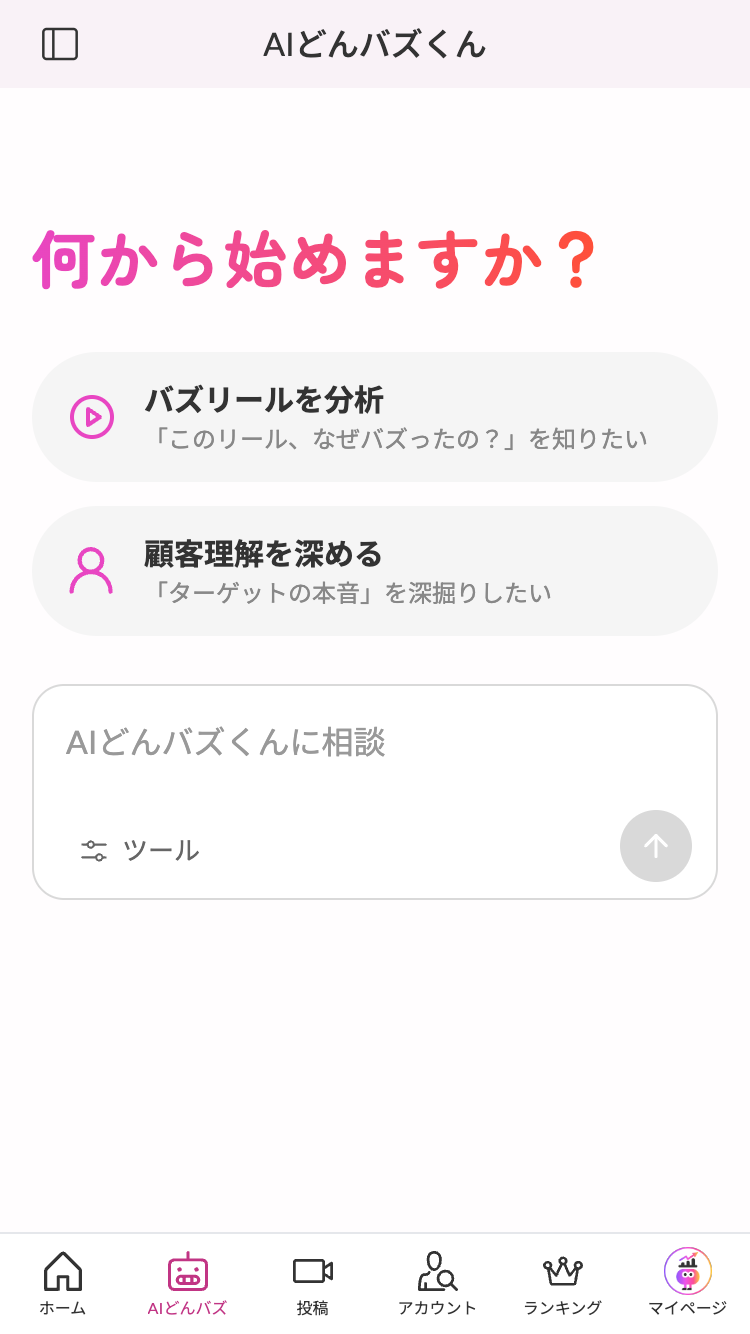Open the sidebar panel icon top left
750x1334 pixels.
point(60,44)
